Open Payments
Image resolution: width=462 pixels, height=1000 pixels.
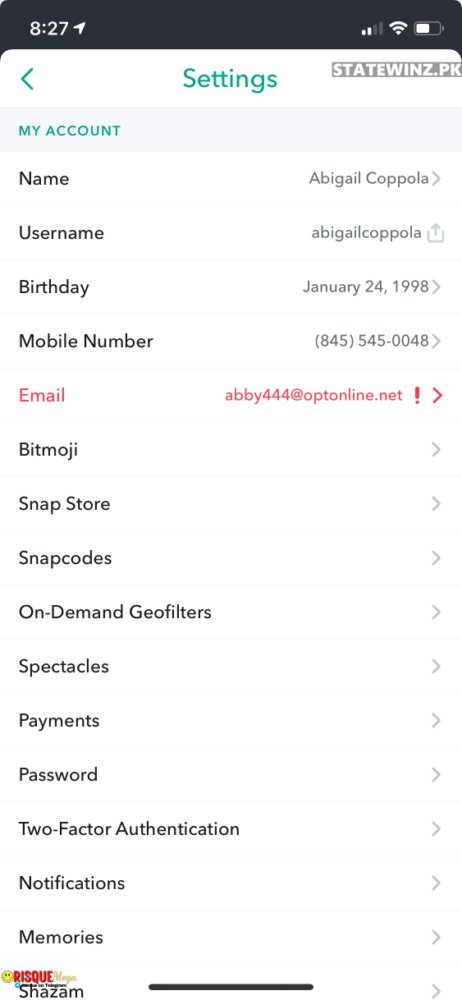coord(231,721)
